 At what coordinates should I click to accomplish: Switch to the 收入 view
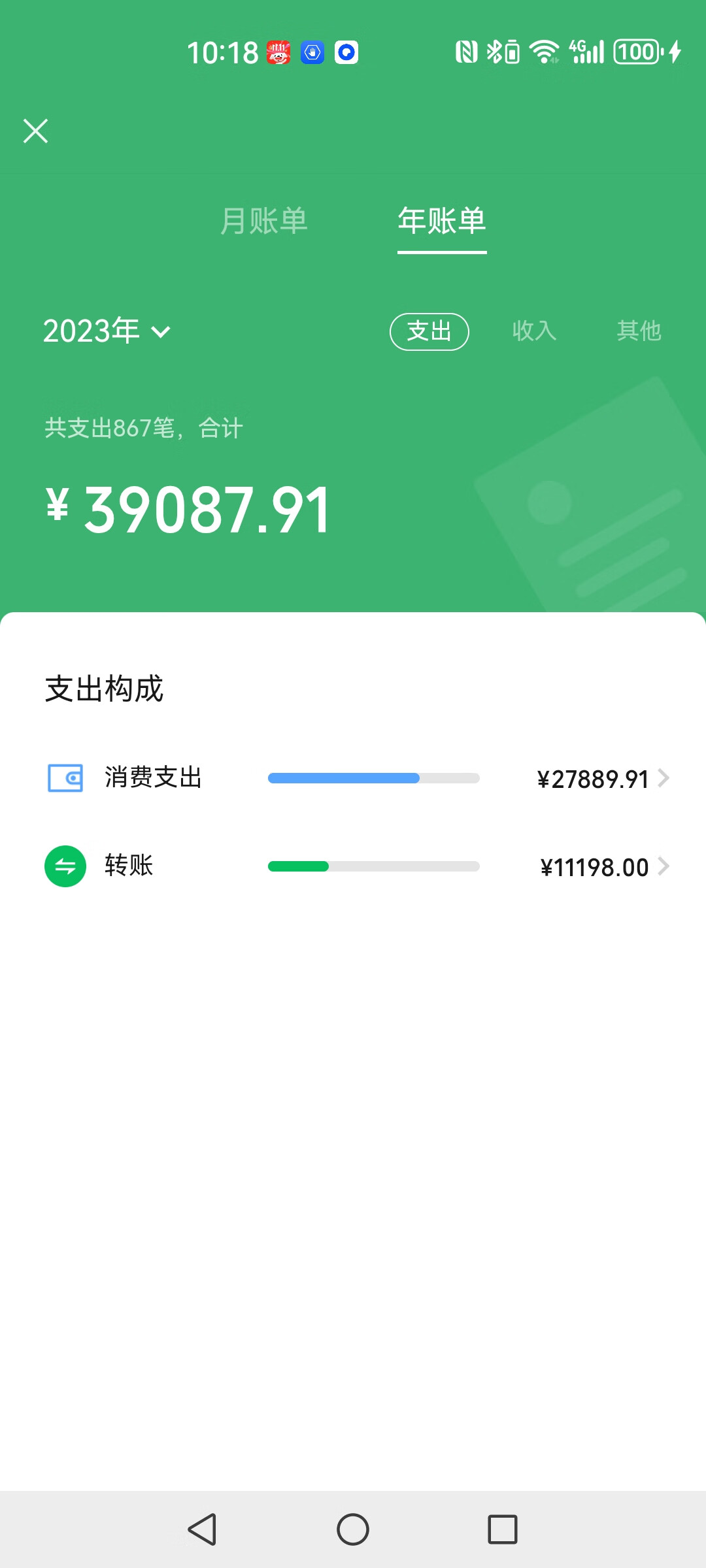pos(534,331)
